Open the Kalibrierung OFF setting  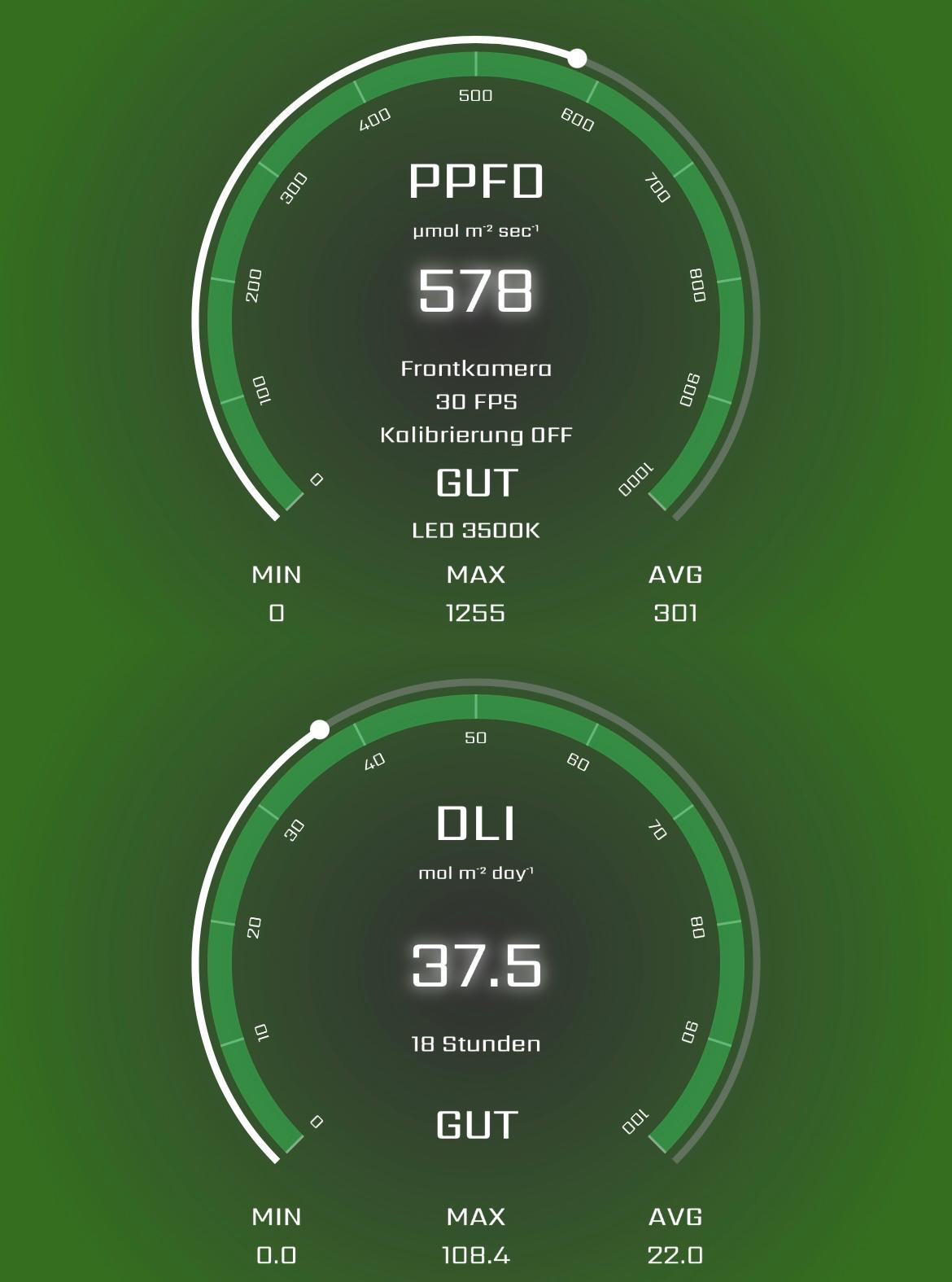476,435
